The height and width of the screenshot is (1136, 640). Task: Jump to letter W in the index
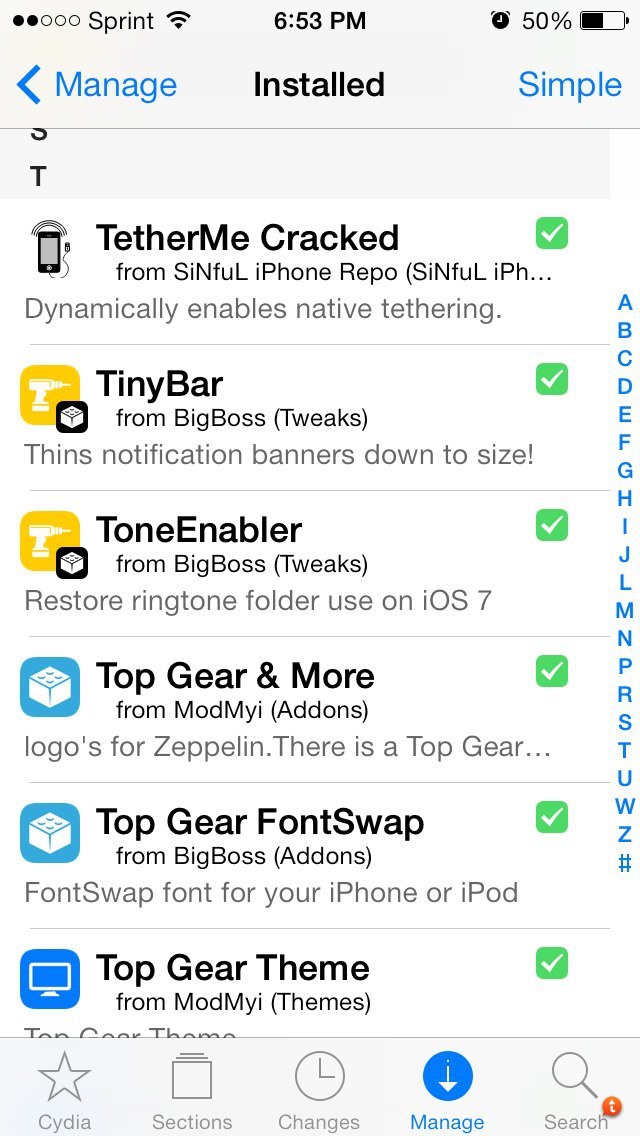point(625,806)
